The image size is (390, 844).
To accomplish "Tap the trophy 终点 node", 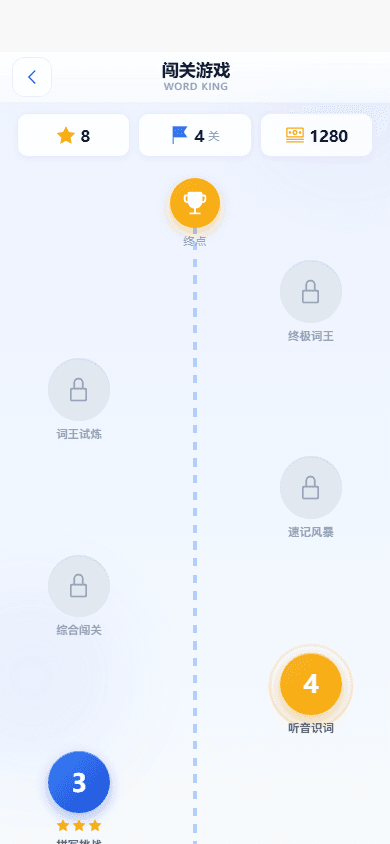I will pyautogui.click(x=195, y=203).
